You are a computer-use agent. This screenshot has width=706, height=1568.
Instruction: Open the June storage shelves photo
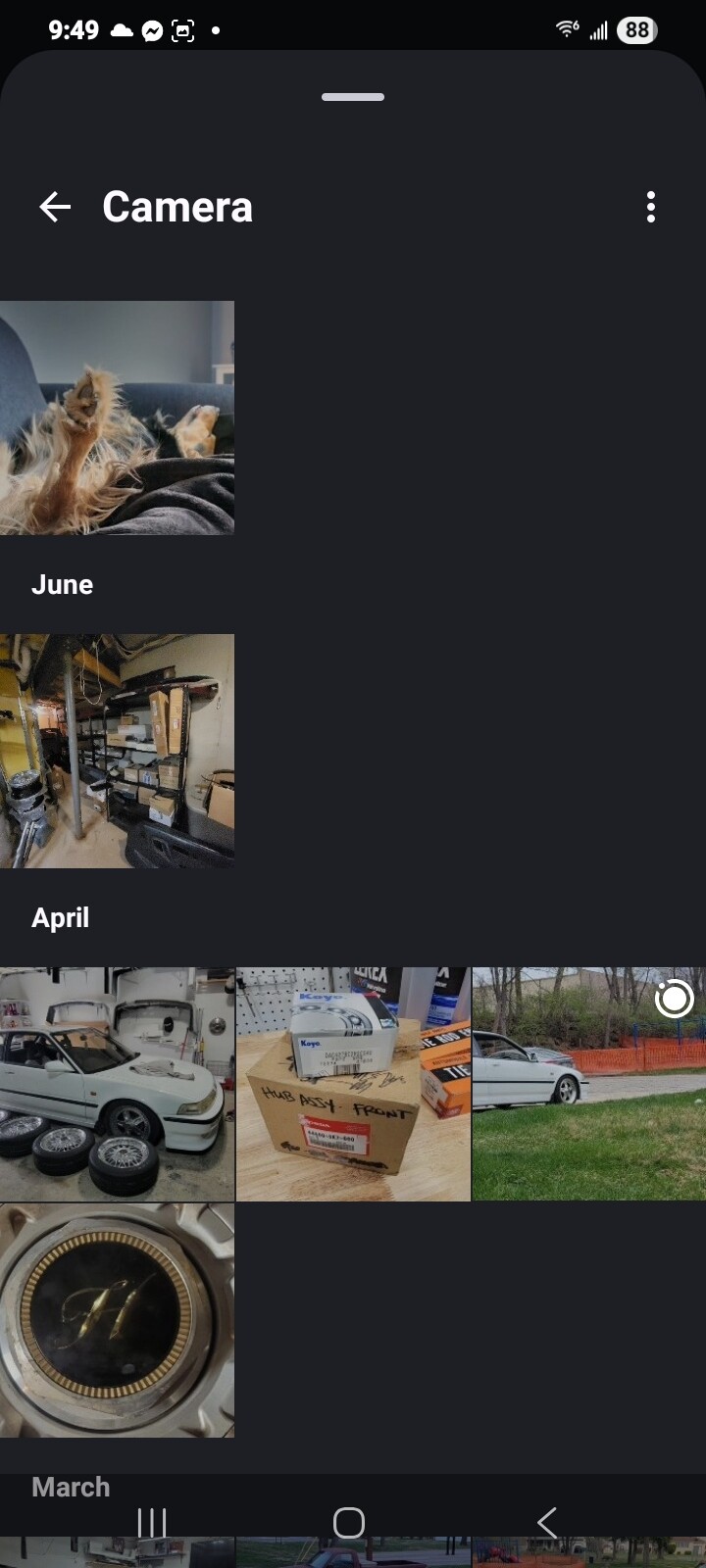(x=117, y=751)
